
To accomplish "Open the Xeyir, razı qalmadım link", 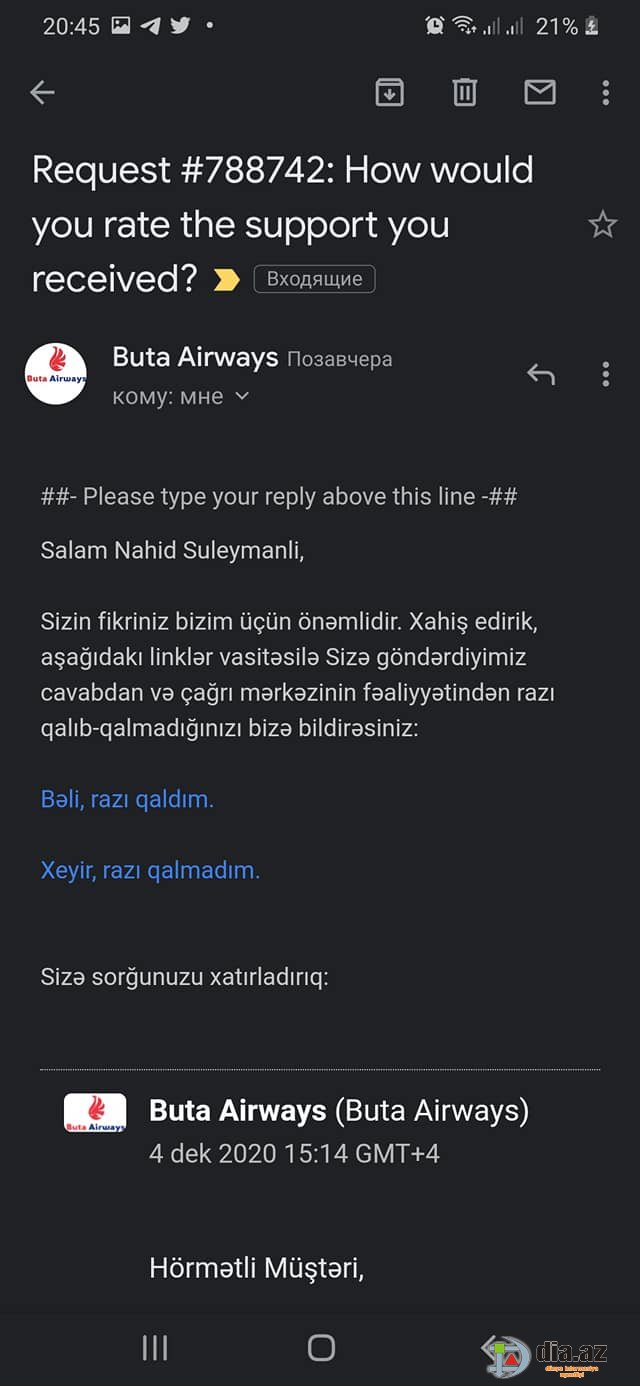I will [150, 870].
